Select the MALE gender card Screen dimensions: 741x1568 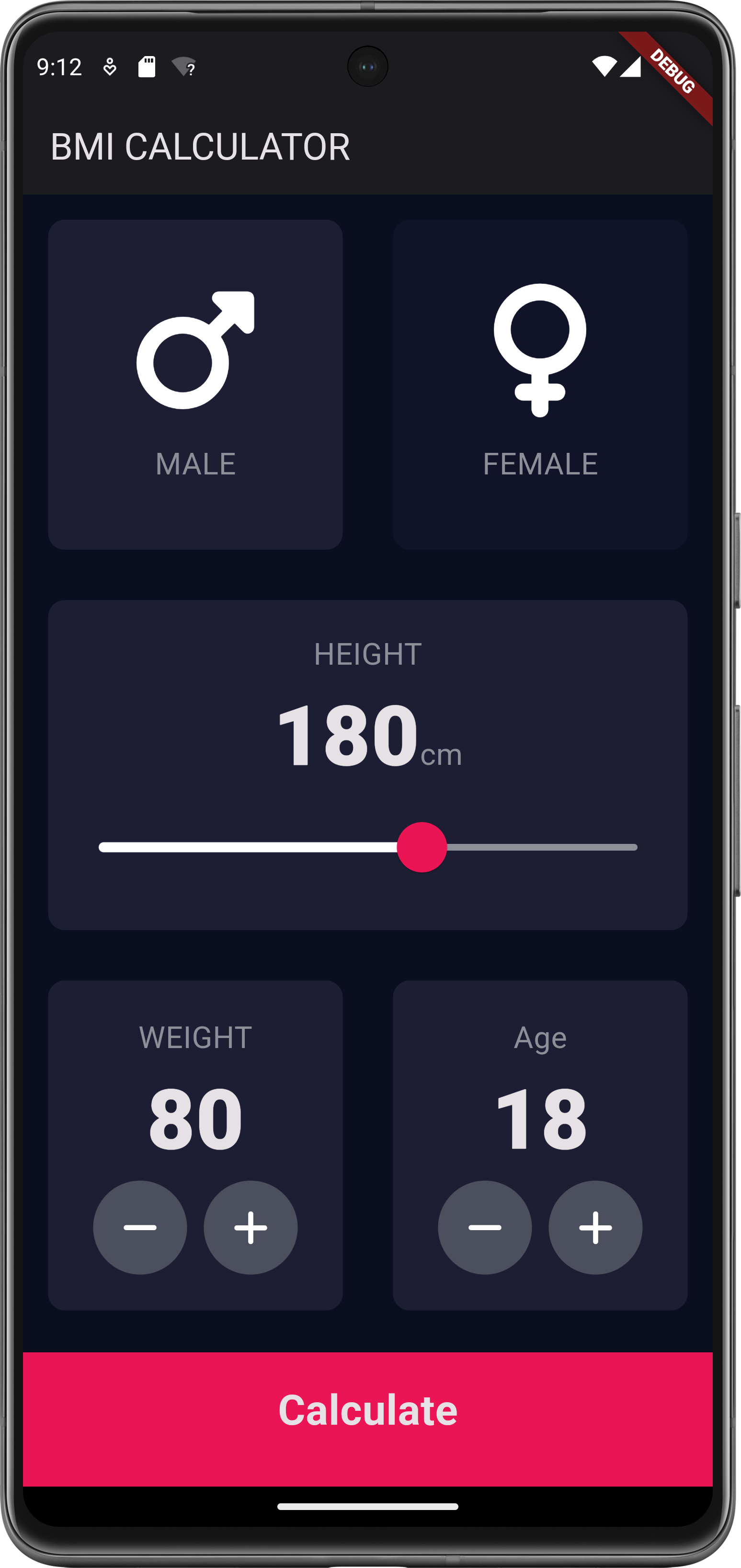195,385
